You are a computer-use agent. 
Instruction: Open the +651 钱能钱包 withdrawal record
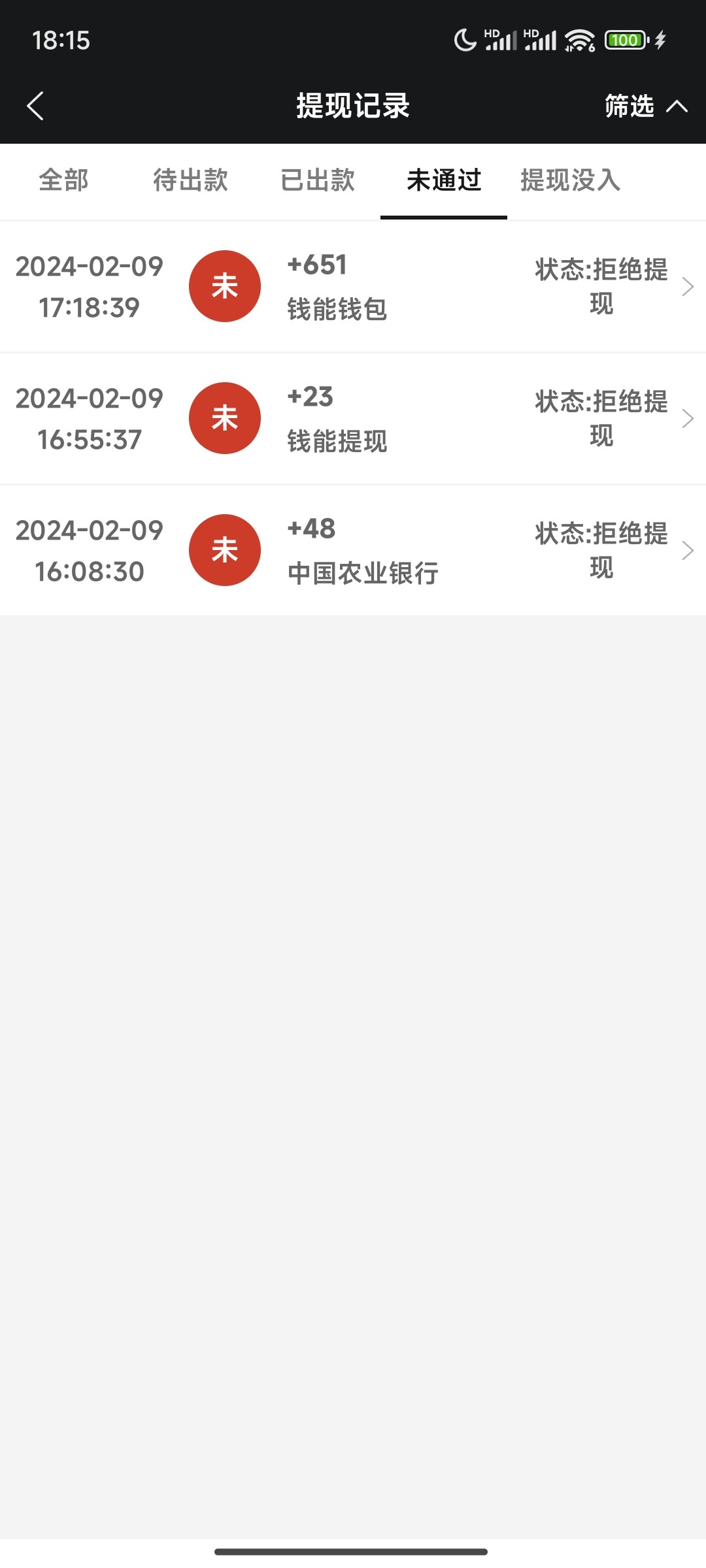[353, 287]
